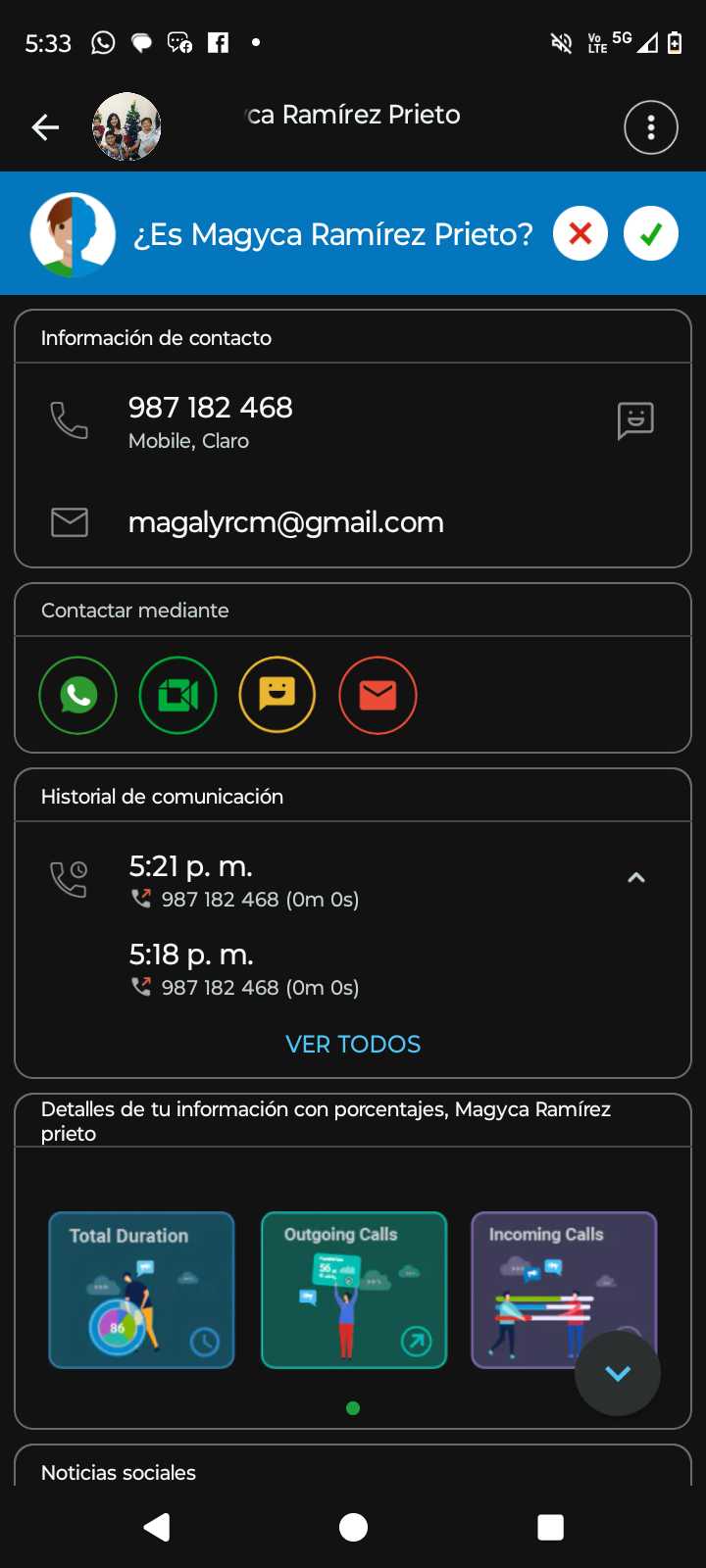The image size is (706, 1568).
Task: Open the Total Duration card
Action: [141, 1290]
